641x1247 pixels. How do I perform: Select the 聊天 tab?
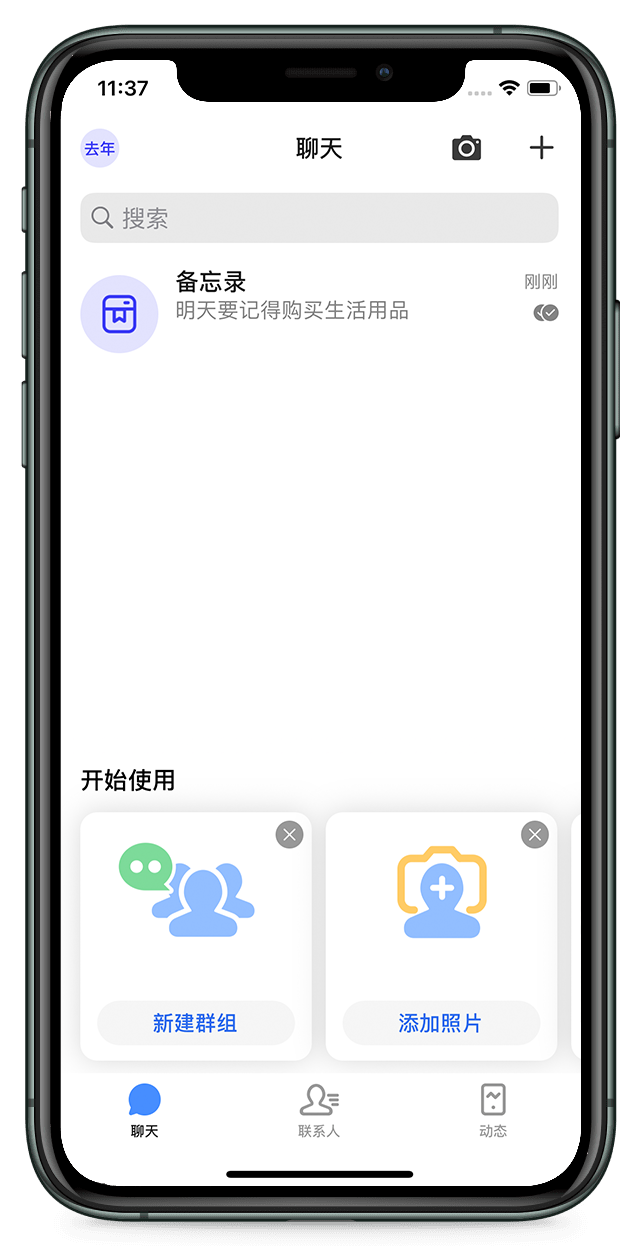pyautogui.click(x=145, y=1111)
